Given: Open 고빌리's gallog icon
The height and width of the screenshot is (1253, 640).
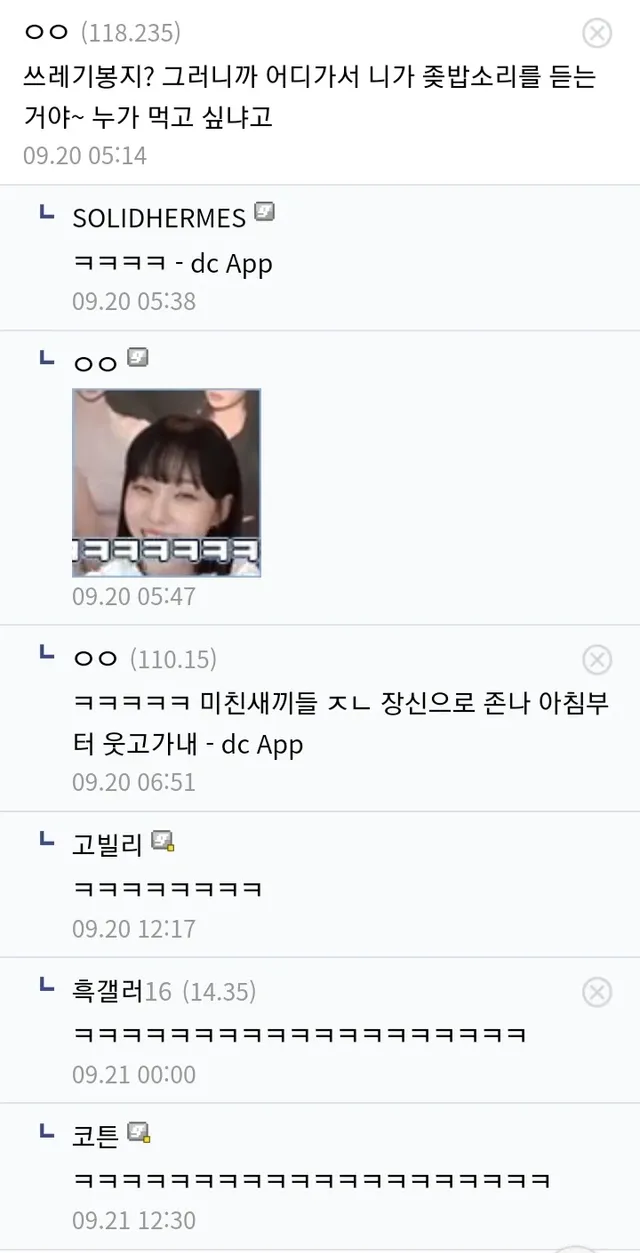Looking at the screenshot, I should [x=163, y=842].
